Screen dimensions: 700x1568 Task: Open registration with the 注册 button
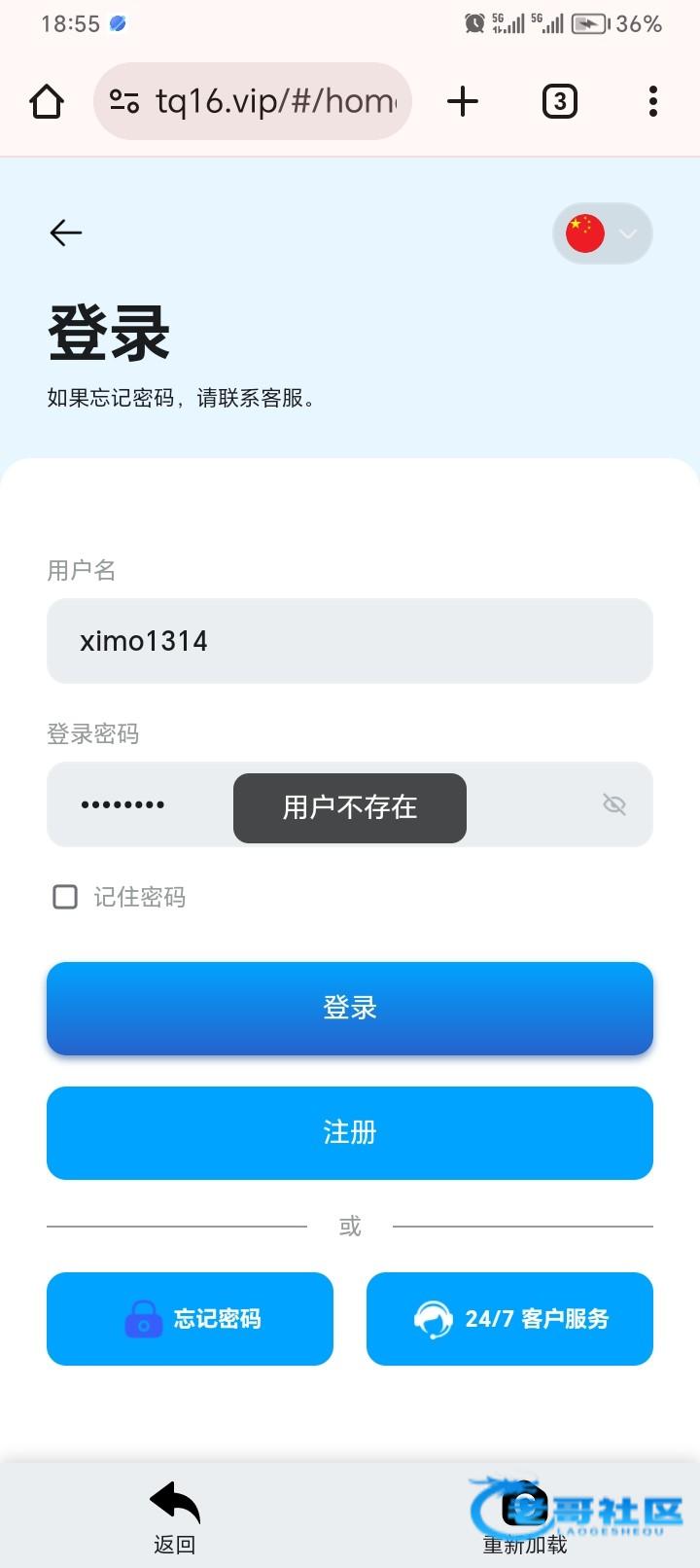pos(349,1133)
